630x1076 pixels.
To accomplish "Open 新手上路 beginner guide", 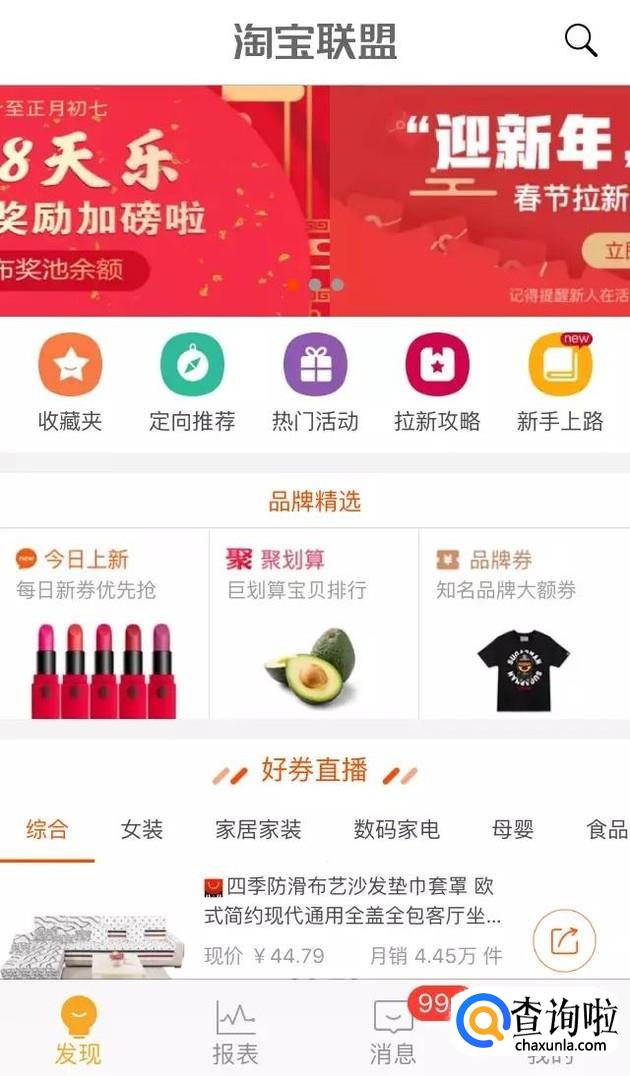I will [x=560, y=383].
